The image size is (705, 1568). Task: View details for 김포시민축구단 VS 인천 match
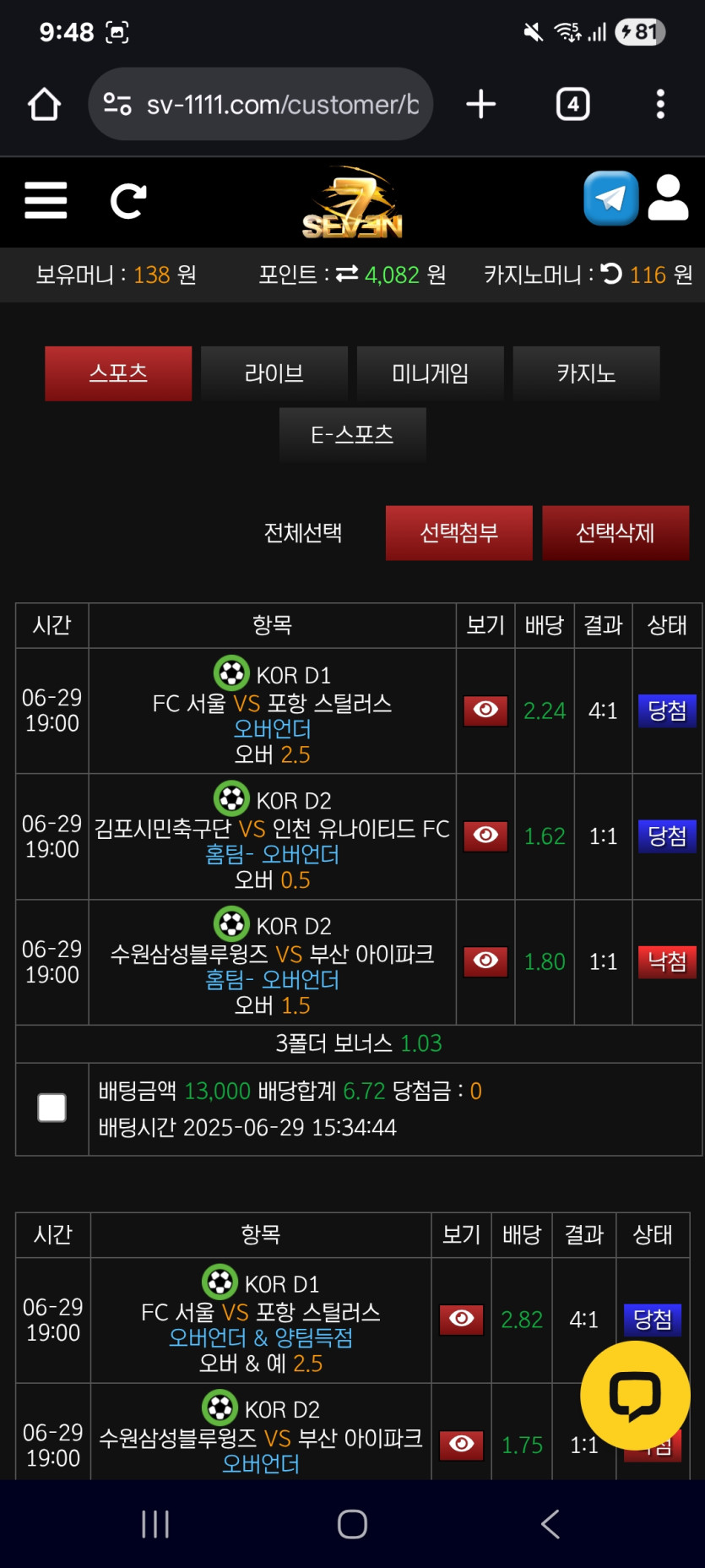pyautogui.click(x=485, y=836)
